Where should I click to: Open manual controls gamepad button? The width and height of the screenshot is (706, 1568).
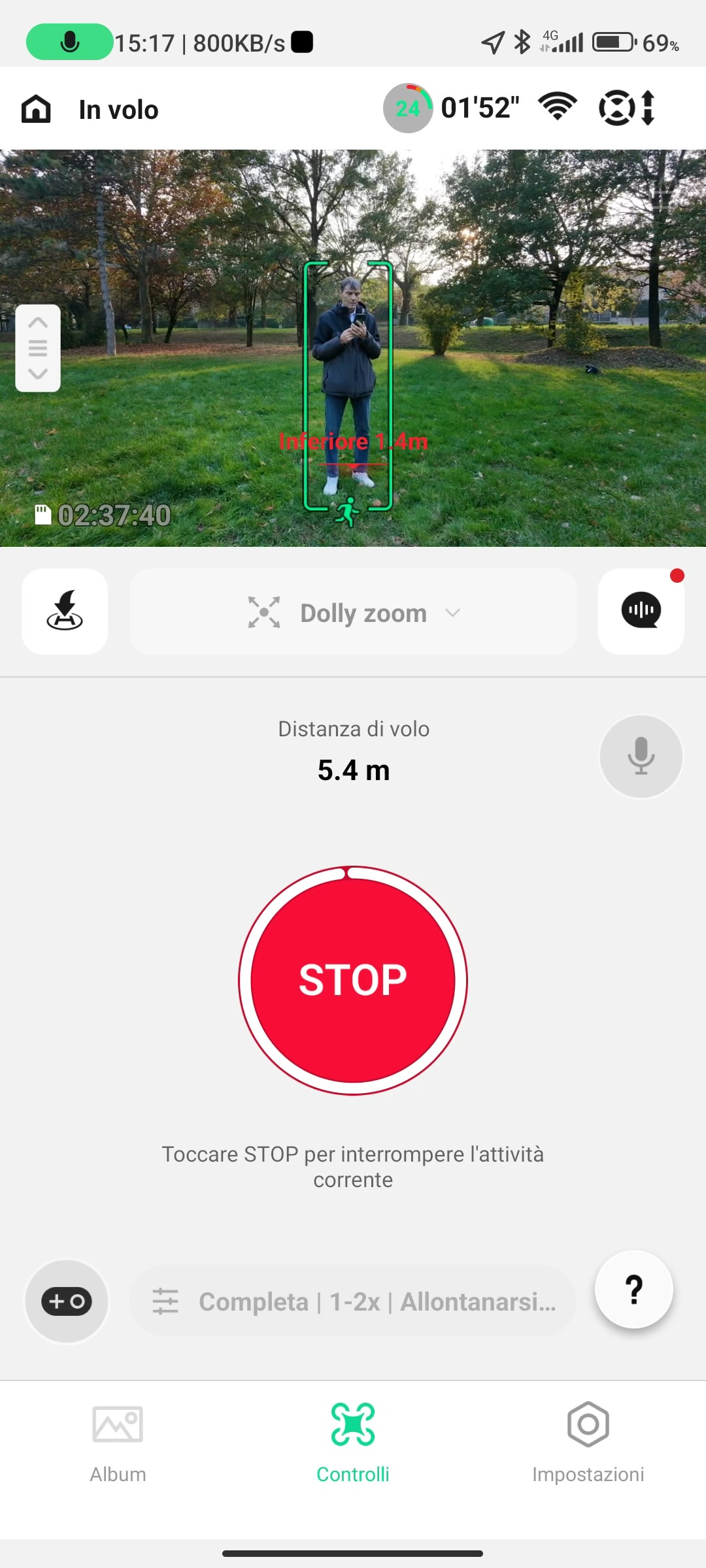point(67,1301)
